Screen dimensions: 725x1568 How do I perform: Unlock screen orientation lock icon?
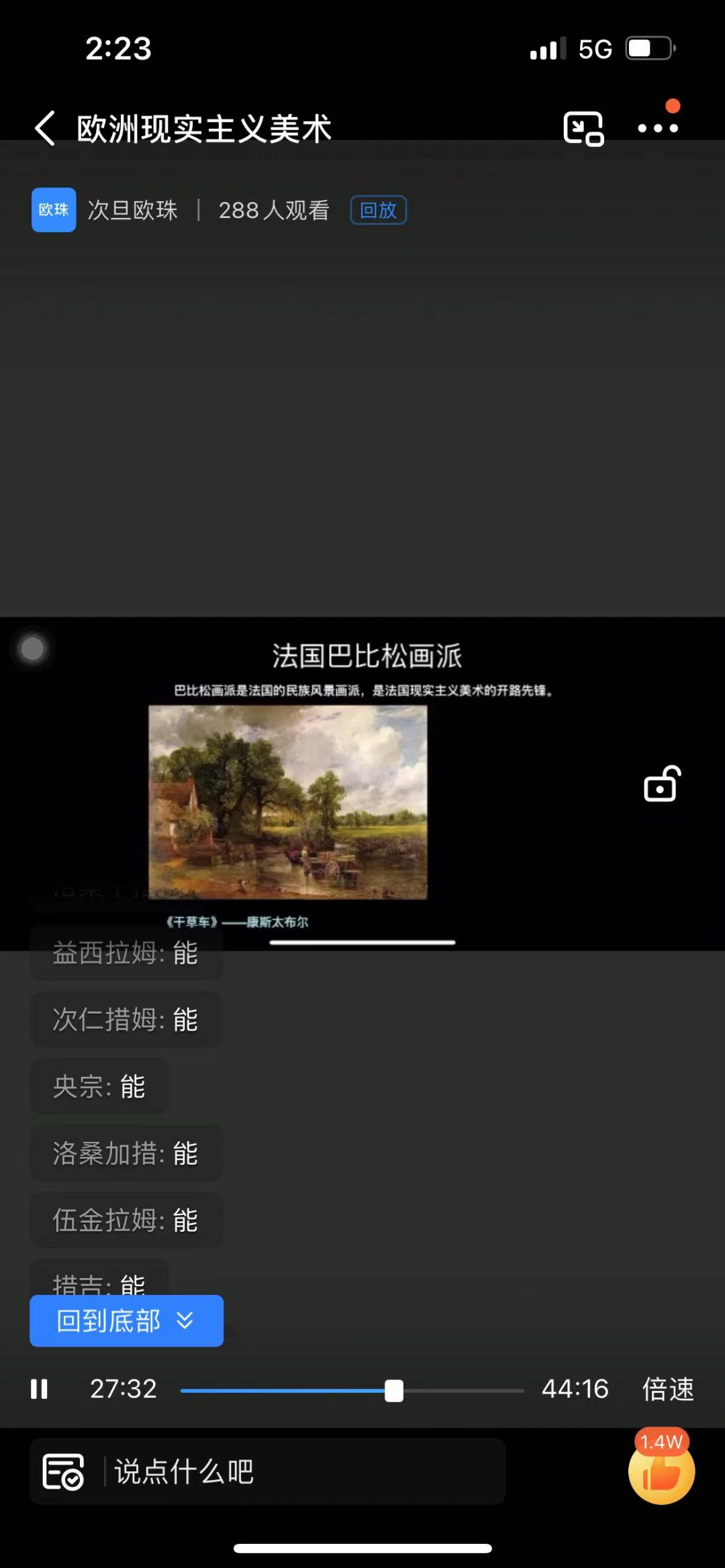[662, 784]
